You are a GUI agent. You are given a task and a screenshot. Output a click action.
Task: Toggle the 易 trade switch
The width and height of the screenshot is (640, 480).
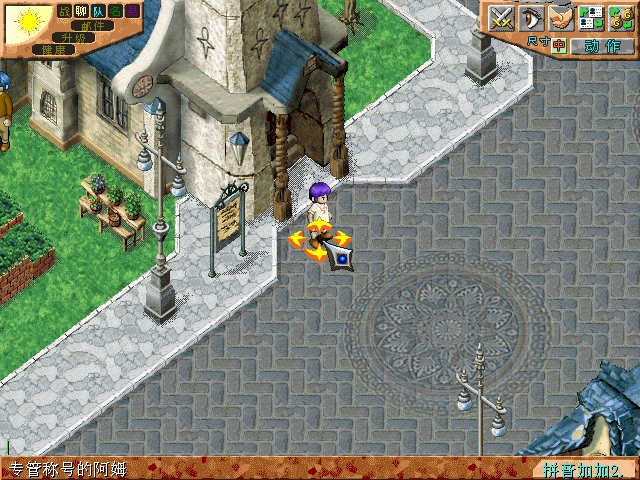pos(131,11)
